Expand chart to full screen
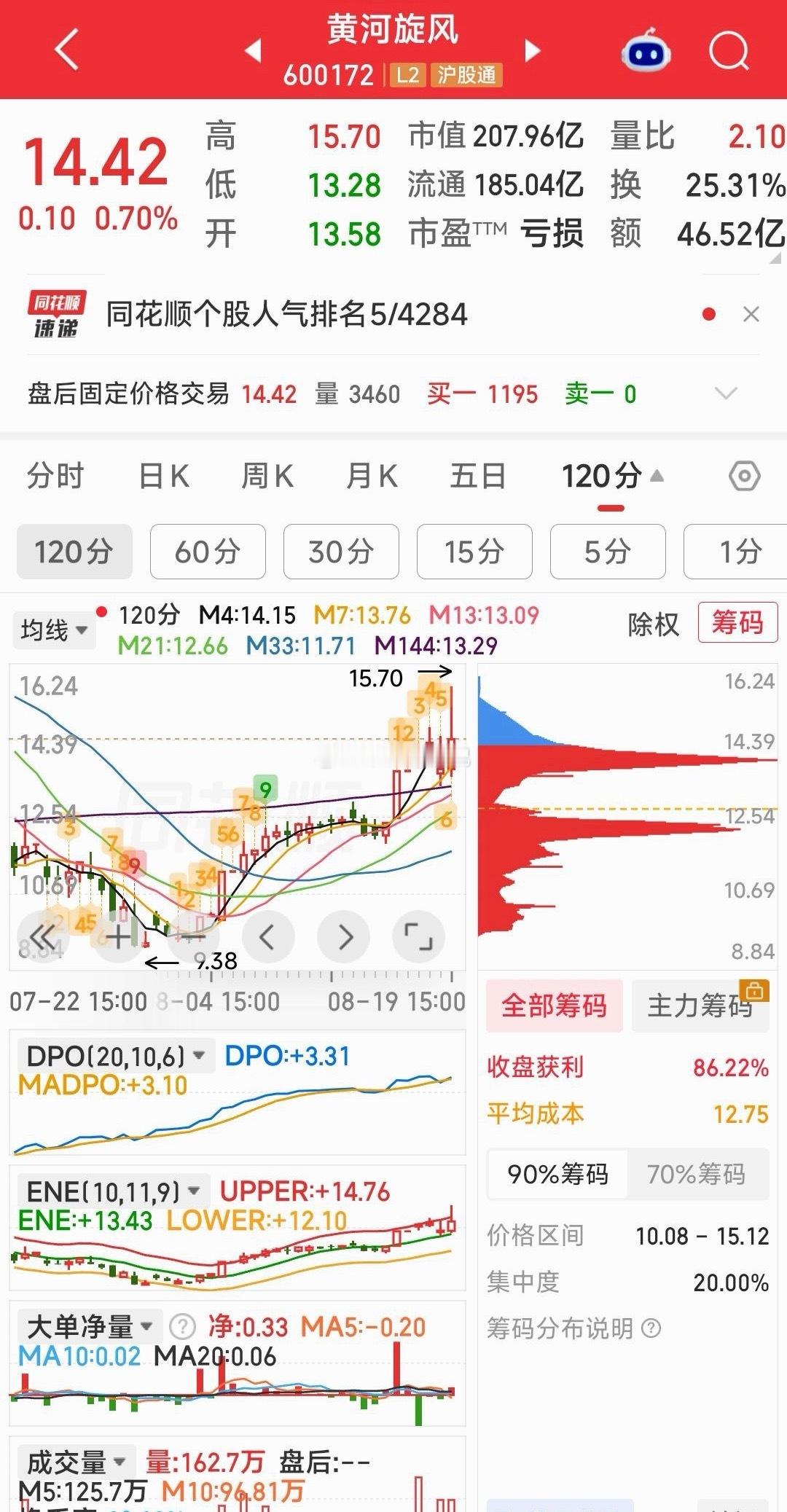787x1512 pixels. (418, 936)
